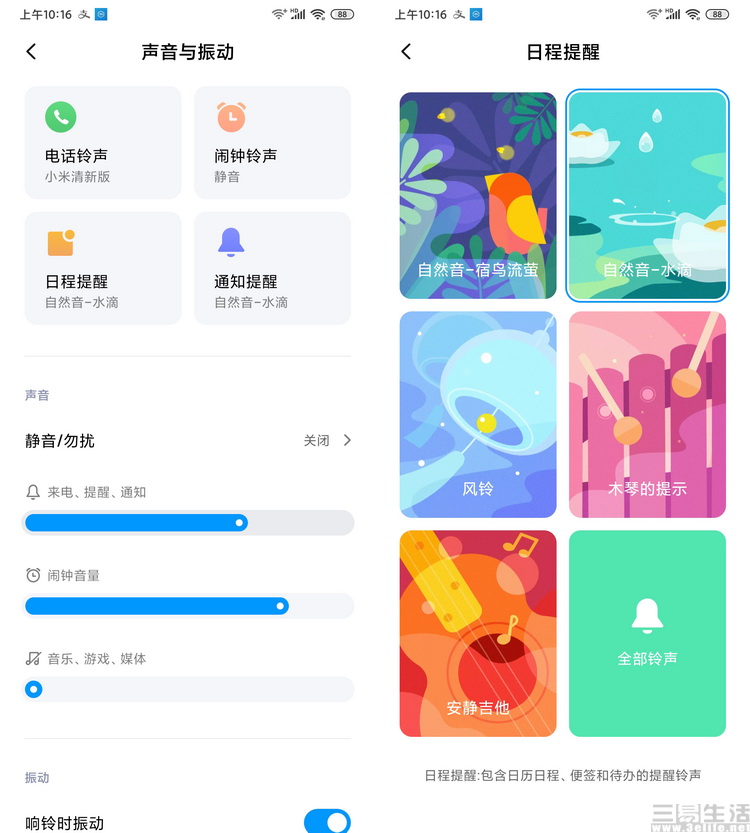Enable 响铃时振动 vibrate when ringing

tap(326, 822)
